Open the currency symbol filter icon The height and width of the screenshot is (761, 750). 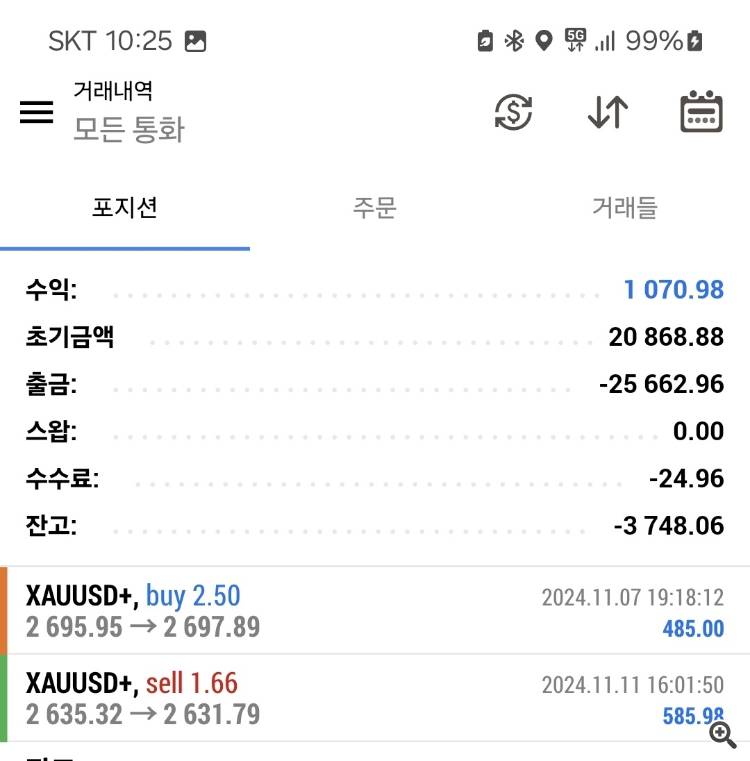tap(513, 112)
